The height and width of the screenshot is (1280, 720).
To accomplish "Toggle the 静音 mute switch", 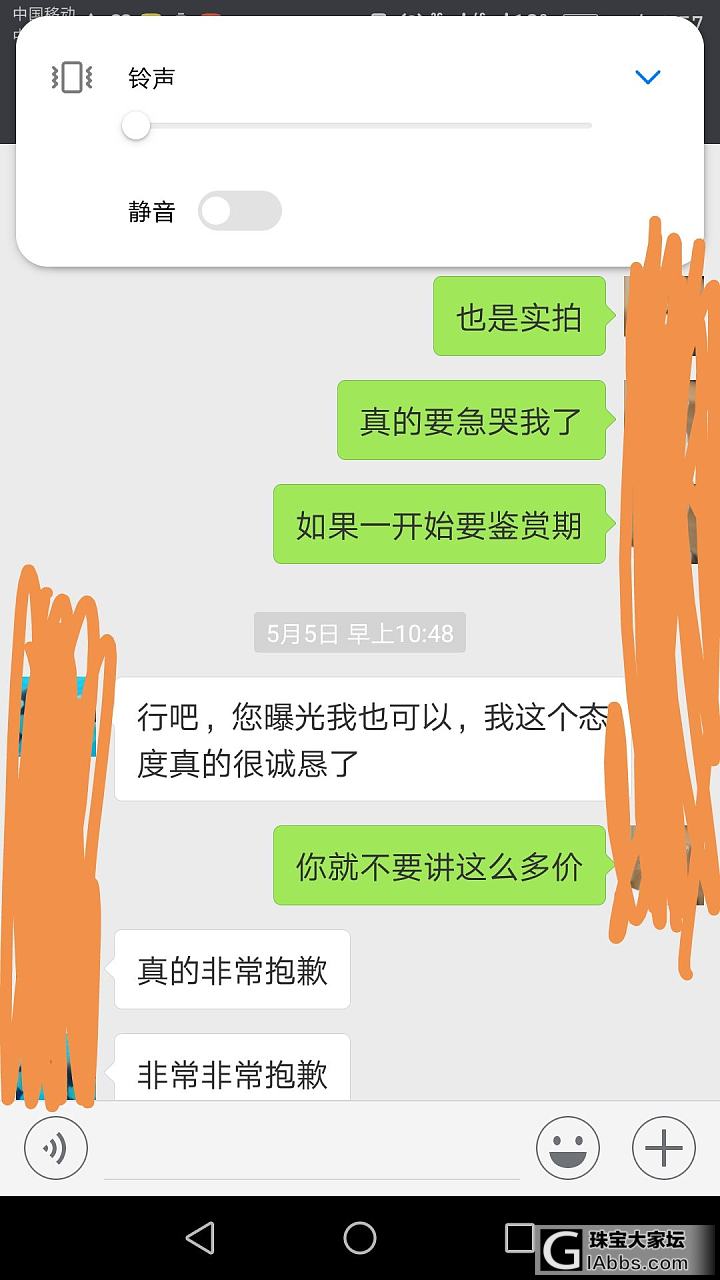I will click(x=240, y=211).
